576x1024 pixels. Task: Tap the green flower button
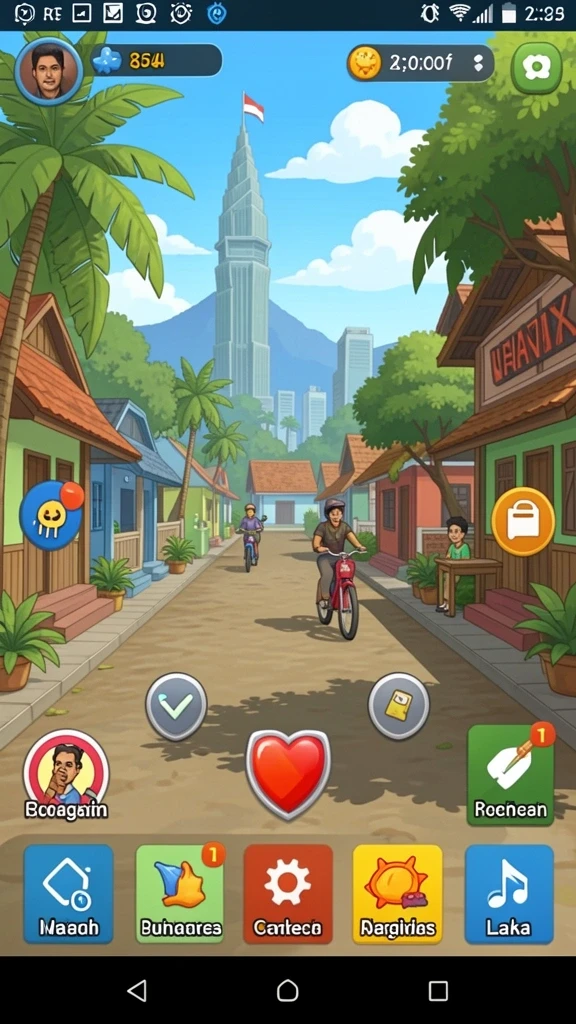[x=536, y=67]
